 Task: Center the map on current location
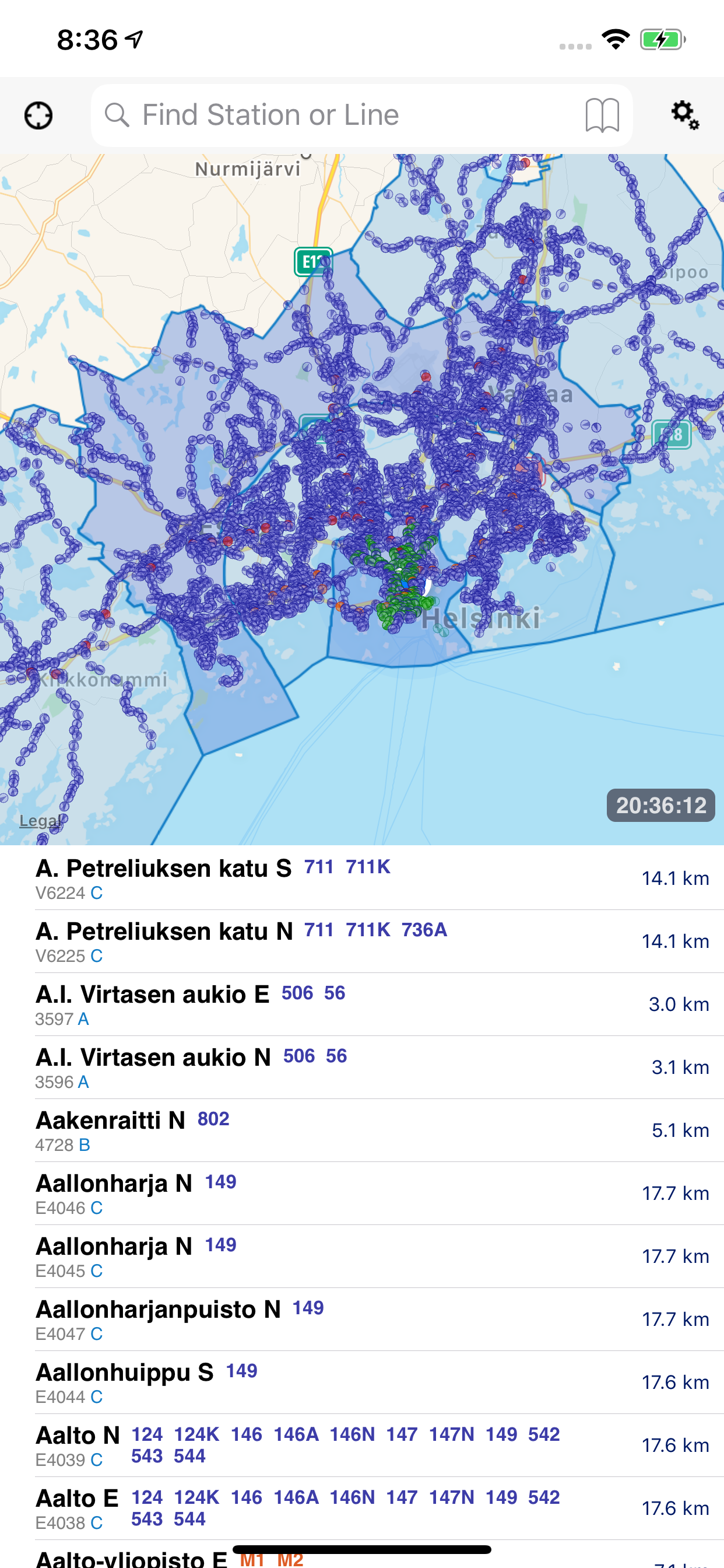(x=39, y=116)
